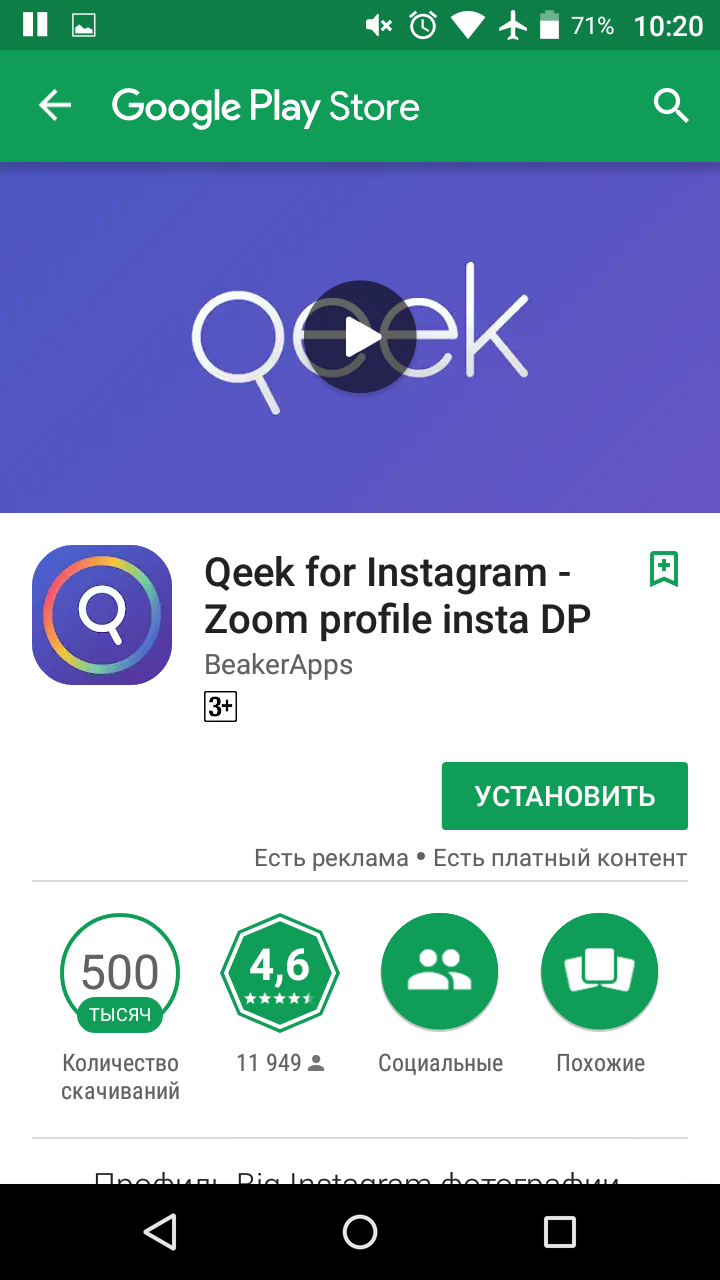Image resolution: width=720 pixels, height=1280 pixels.
Task: Open Play Store search
Action: (671, 105)
